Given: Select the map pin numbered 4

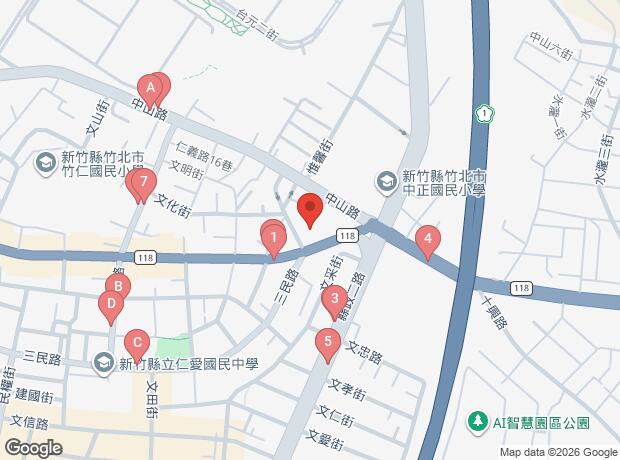Looking at the screenshot, I should pyautogui.click(x=428, y=239).
